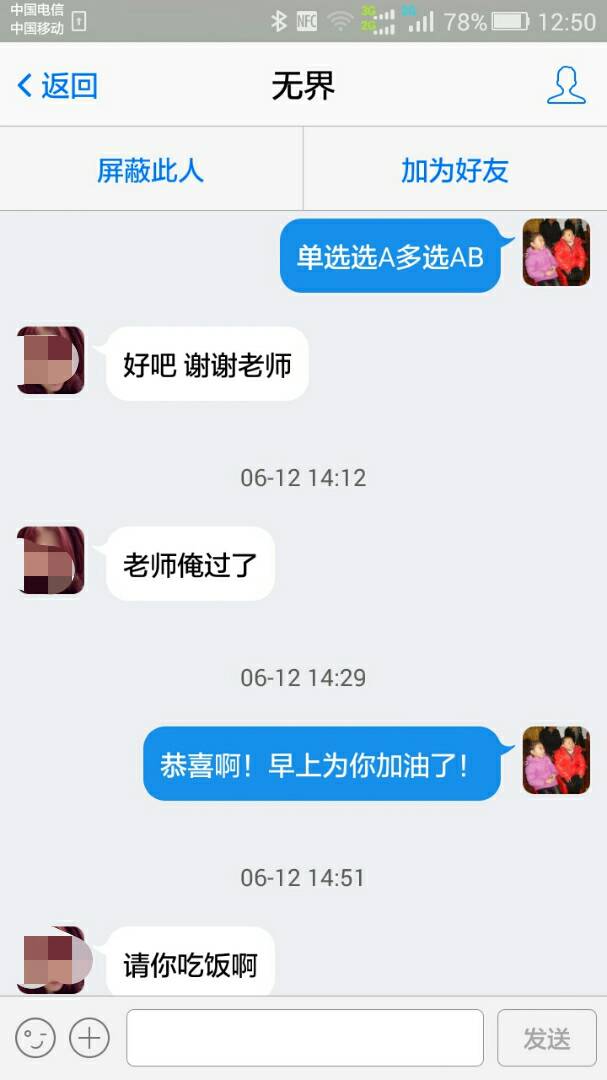607x1080 pixels.
Task: Open the emoji smiley picker
Action: click(35, 1037)
